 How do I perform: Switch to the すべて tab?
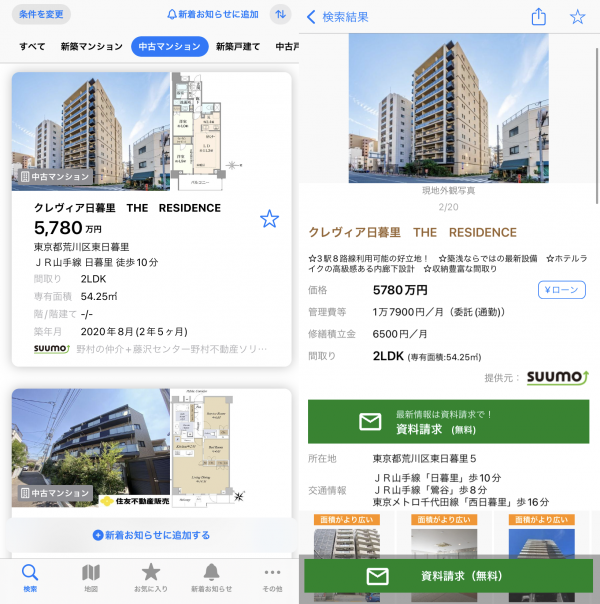[x=32, y=46]
